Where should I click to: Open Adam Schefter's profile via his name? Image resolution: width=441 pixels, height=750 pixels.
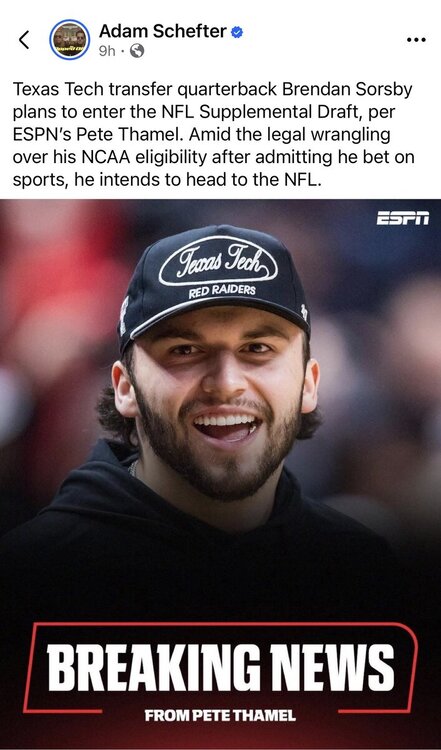(x=163, y=32)
